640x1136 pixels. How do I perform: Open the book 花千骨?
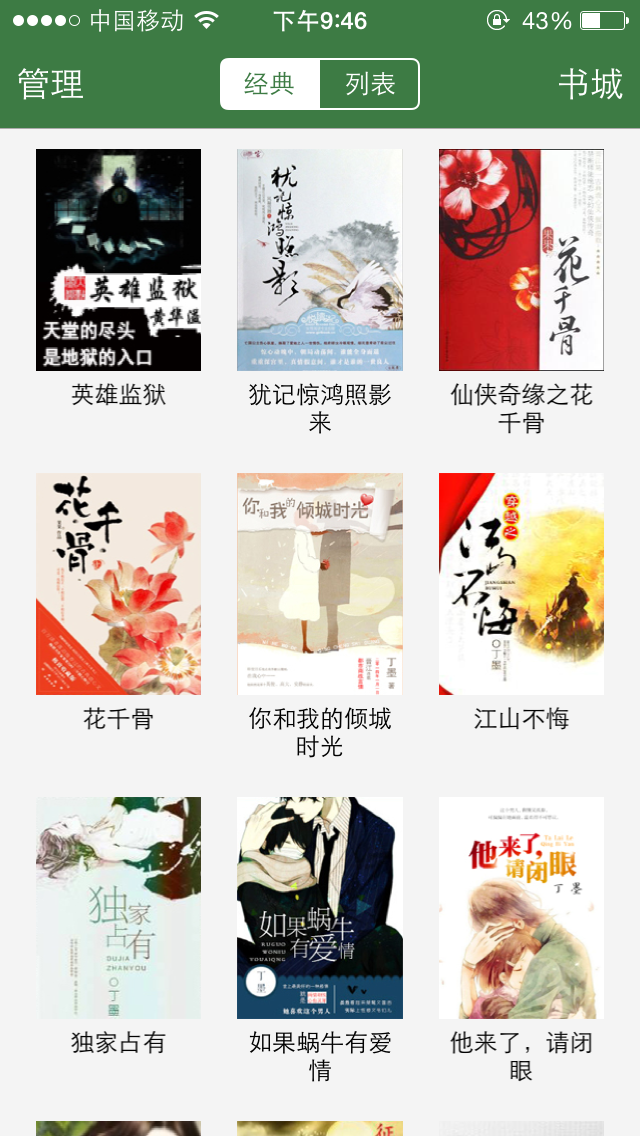point(118,584)
